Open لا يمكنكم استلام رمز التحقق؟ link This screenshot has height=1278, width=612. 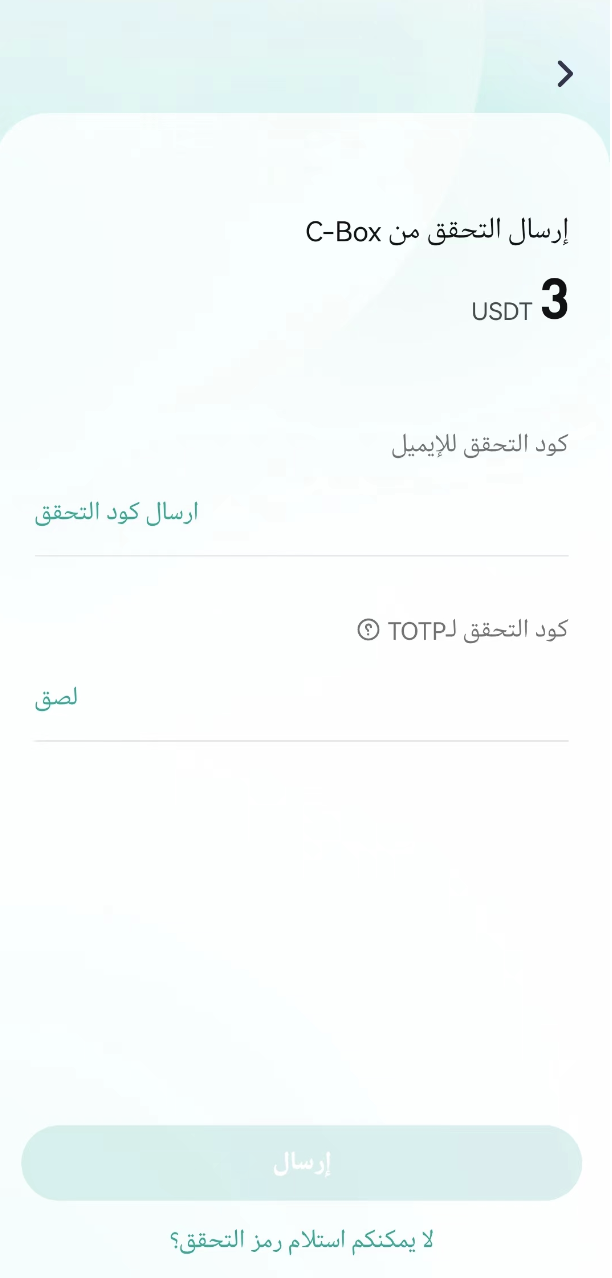tap(302, 1240)
